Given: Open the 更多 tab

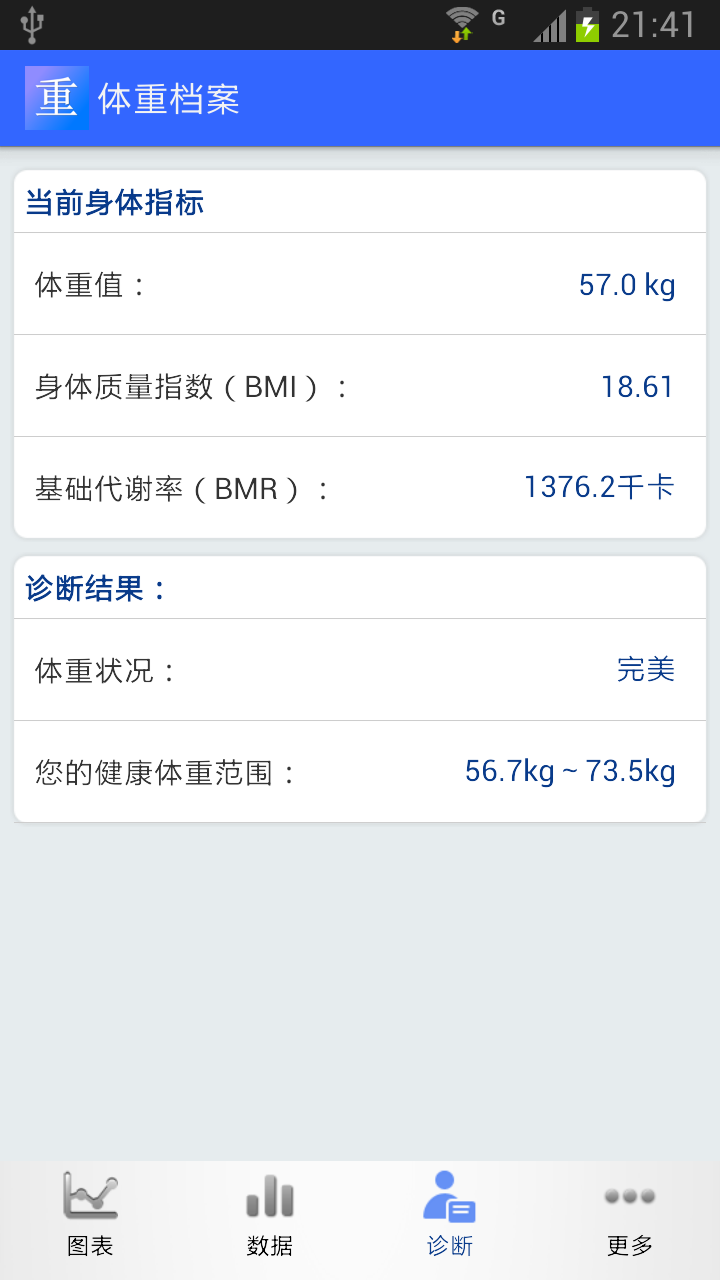Looking at the screenshot, I should [630, 1215].
